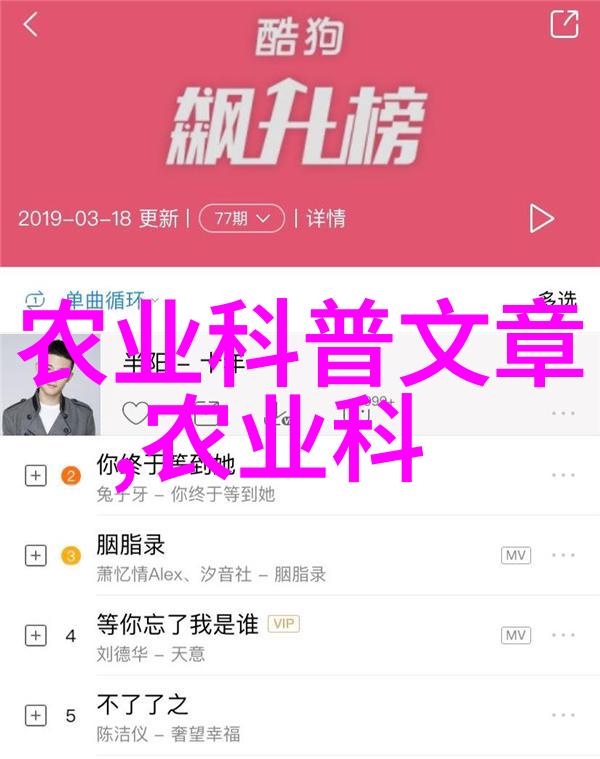Play all songs on the chart
Viewport: 600px width, 759px height.
pos(541,217)
